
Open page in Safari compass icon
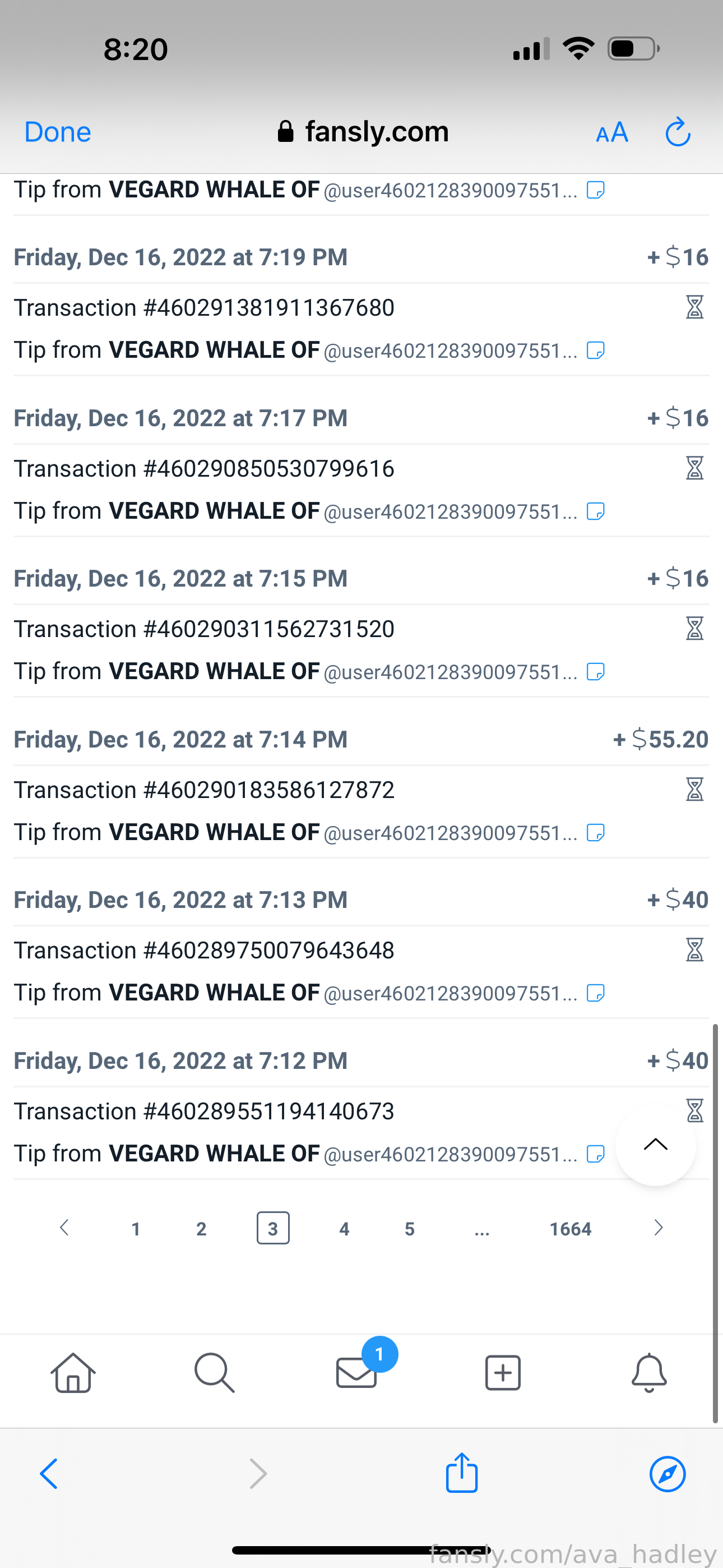[x=668, y=1474]
